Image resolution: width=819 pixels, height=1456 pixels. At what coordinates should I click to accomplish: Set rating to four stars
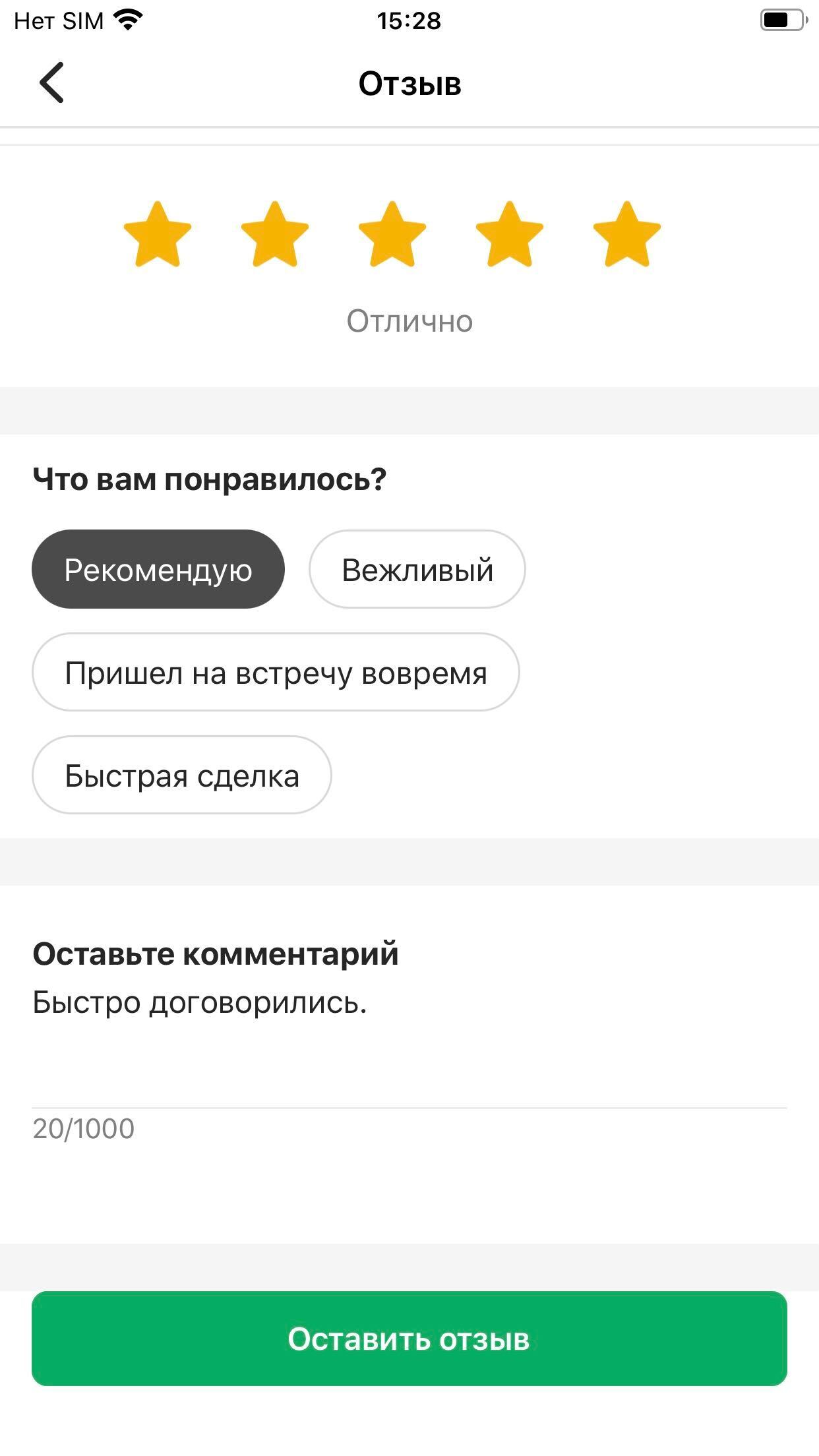pyautogui.click(x=510, y=235)
